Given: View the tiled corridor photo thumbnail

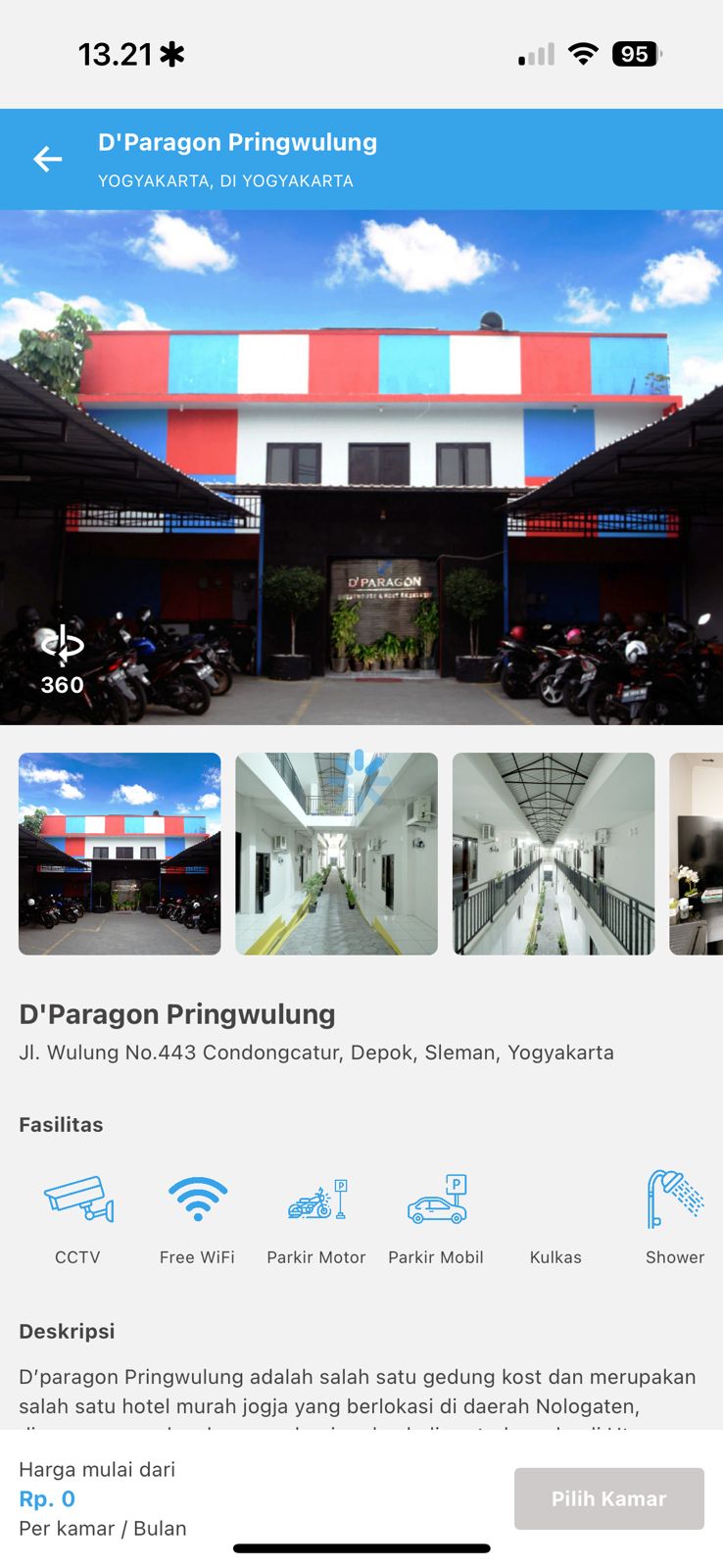Looking at the screenshot, I should coord(336,854).
